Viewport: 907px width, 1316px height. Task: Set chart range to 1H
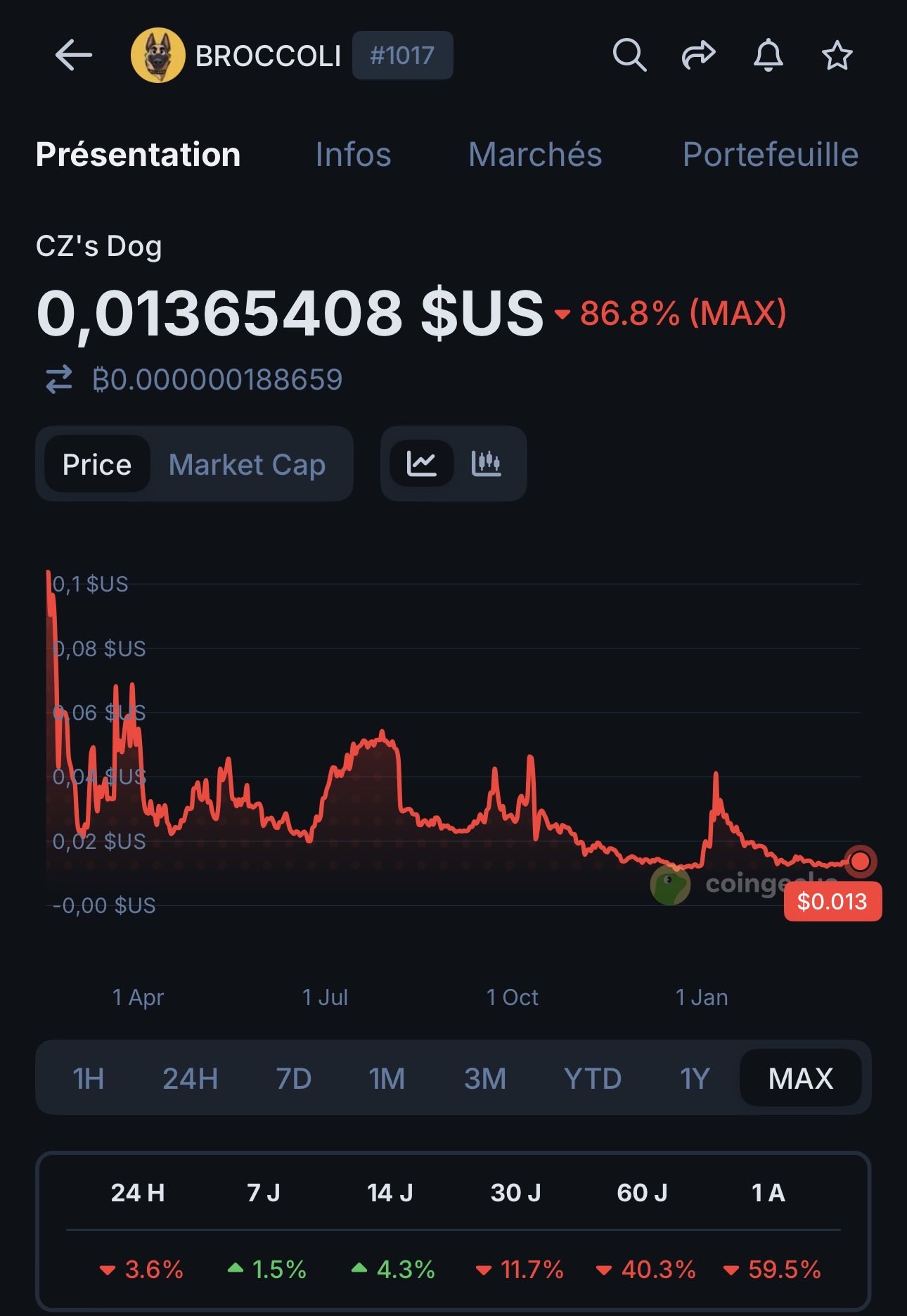pos(89,1078)
